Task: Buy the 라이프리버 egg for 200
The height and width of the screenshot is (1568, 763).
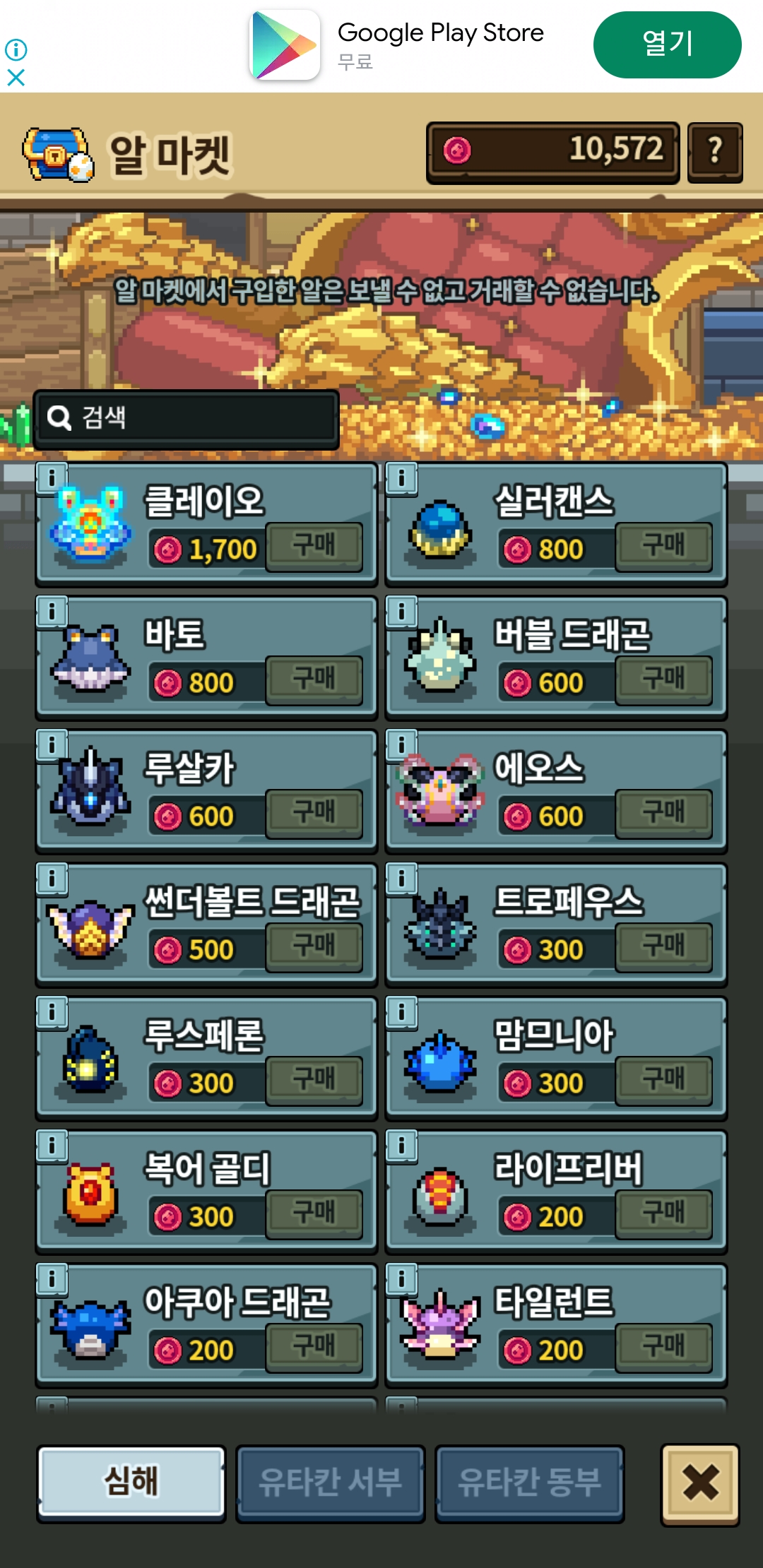Action: pos(663,1213)
